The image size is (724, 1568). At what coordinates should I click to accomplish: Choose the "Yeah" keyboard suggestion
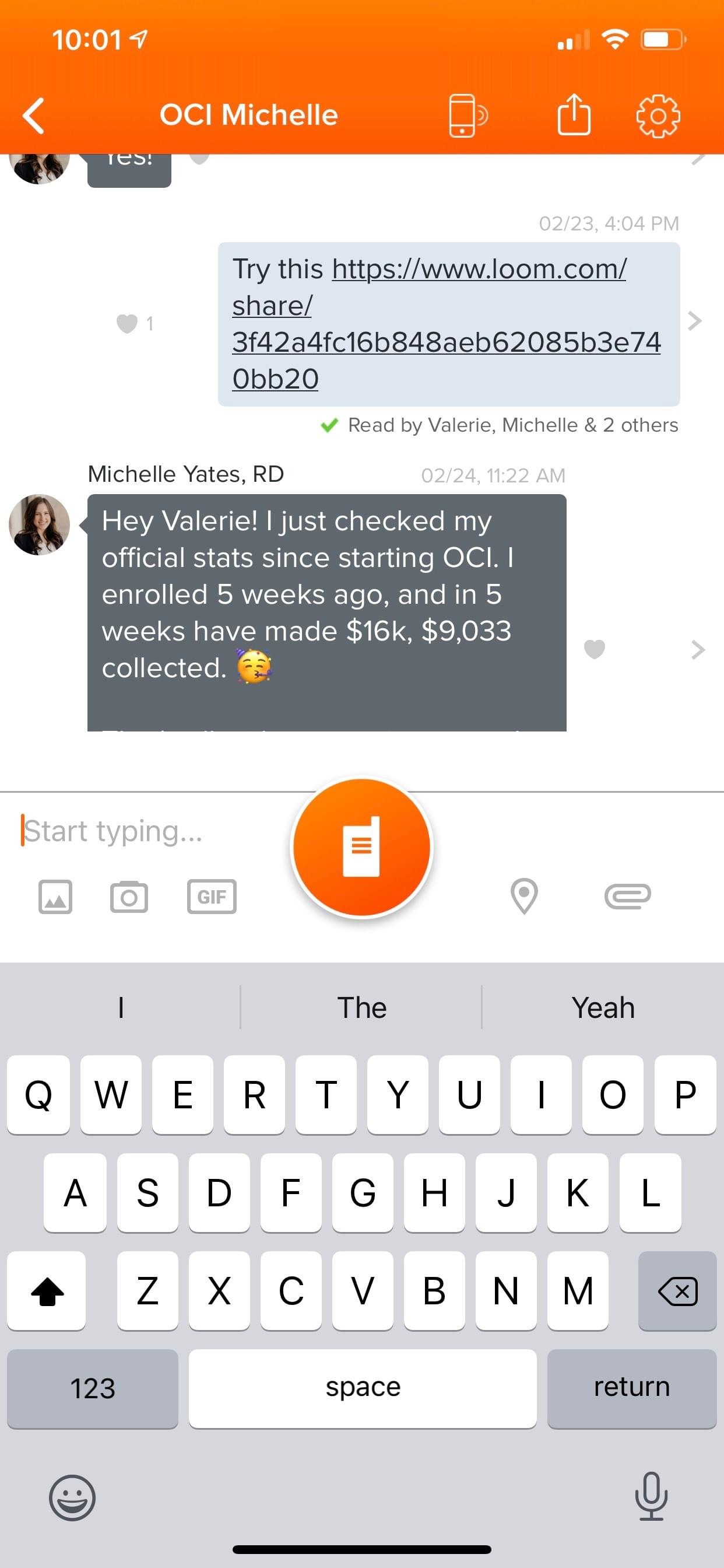(603, 1007)
